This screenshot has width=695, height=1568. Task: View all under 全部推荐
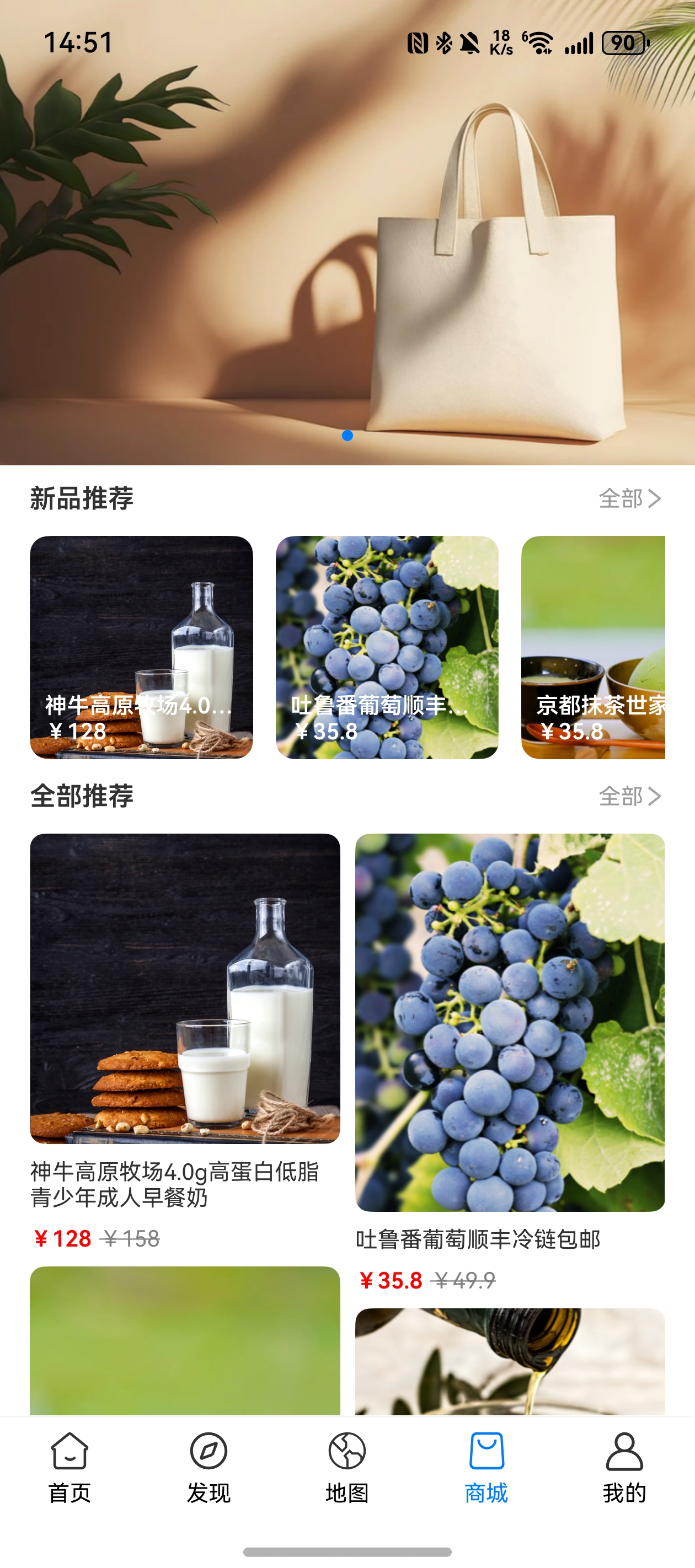[x=630, y=796]
